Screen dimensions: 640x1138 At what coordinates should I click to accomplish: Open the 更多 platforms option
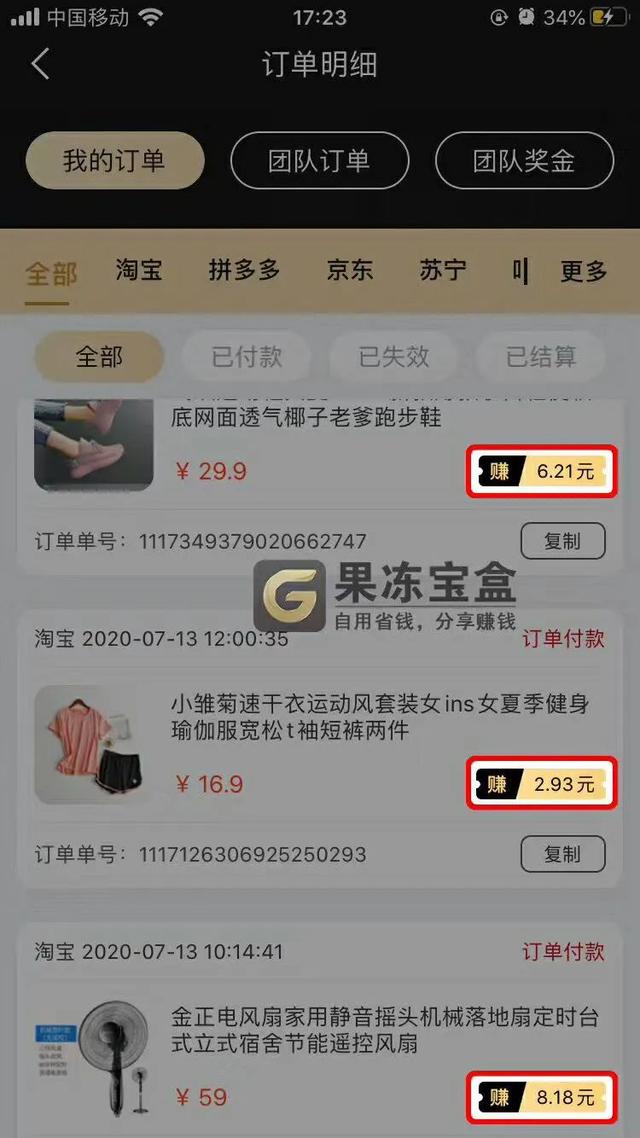click(x=584, y=271)
